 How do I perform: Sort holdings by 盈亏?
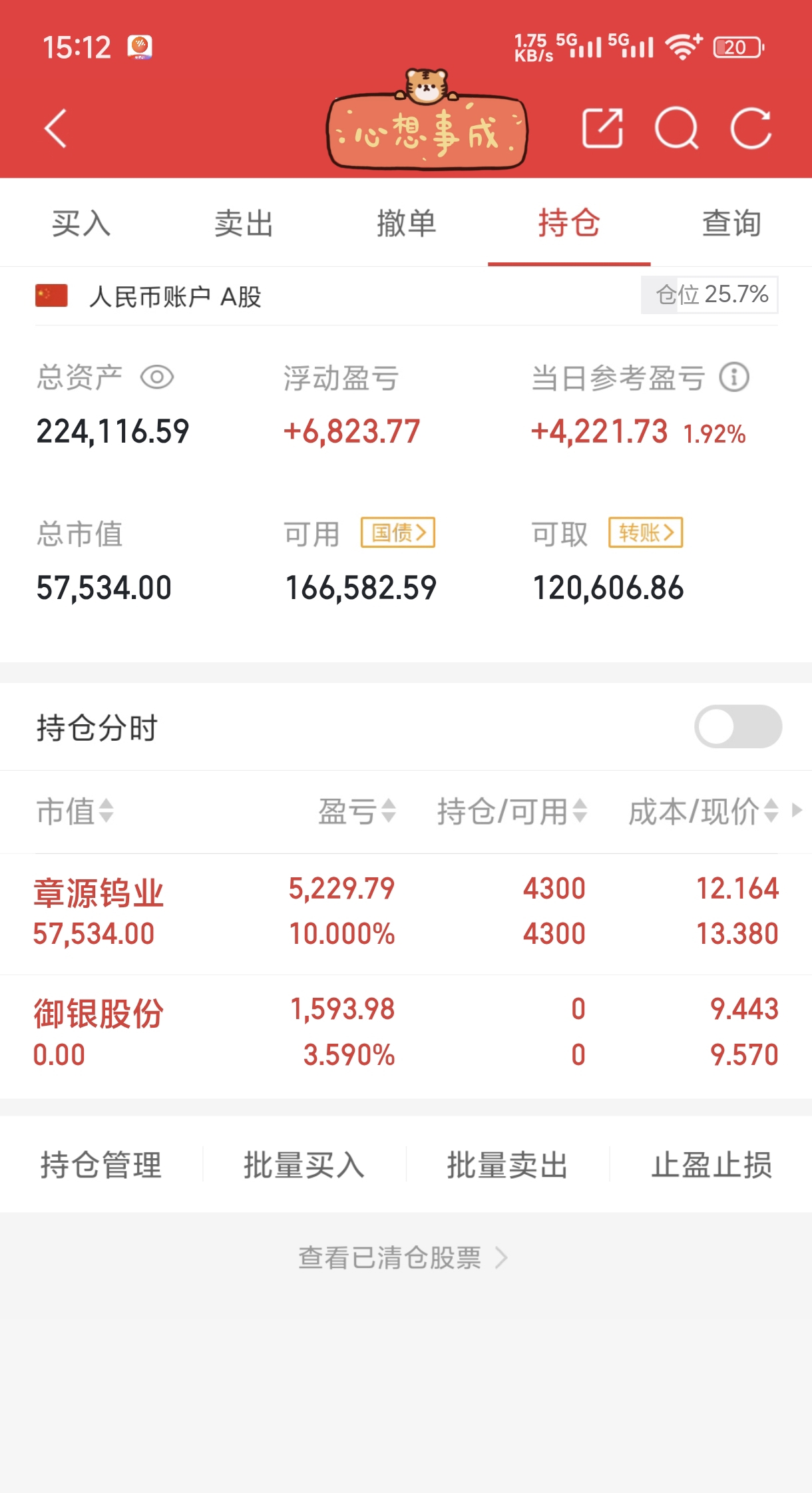pyautogui.click(x=357, y=811)
